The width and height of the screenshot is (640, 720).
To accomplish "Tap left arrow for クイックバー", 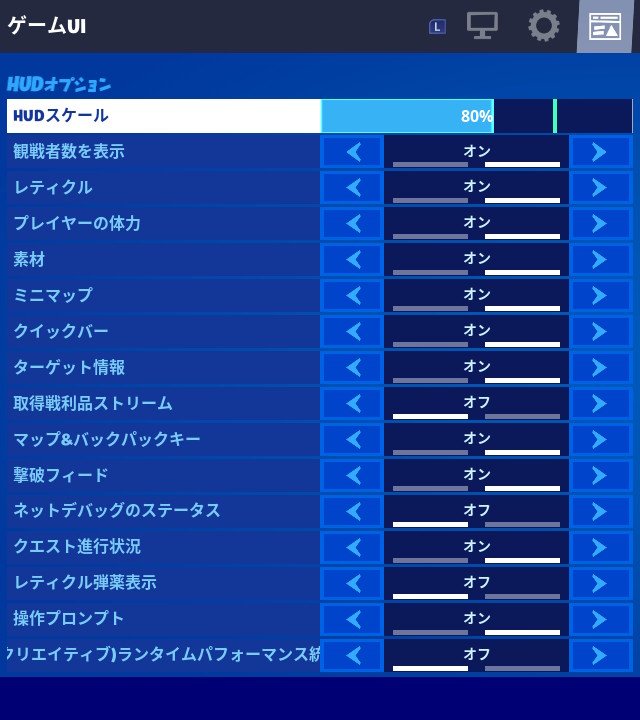I will pos(352,332).
